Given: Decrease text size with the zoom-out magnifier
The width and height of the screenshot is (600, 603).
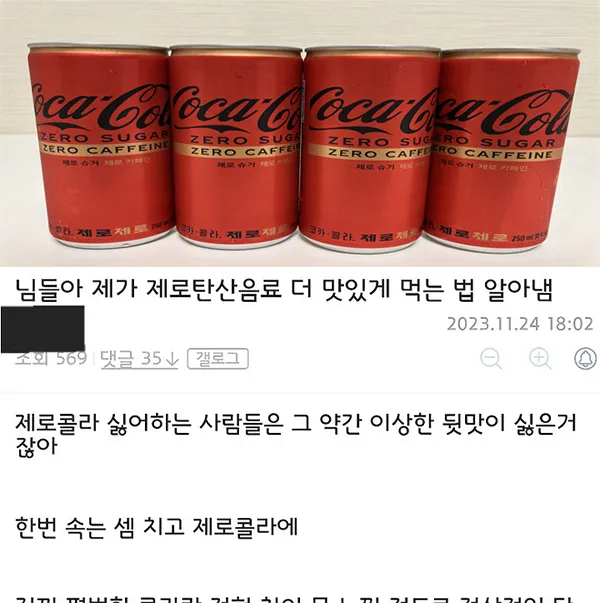Looking at the screenshot, I should (x=491, y=358).
